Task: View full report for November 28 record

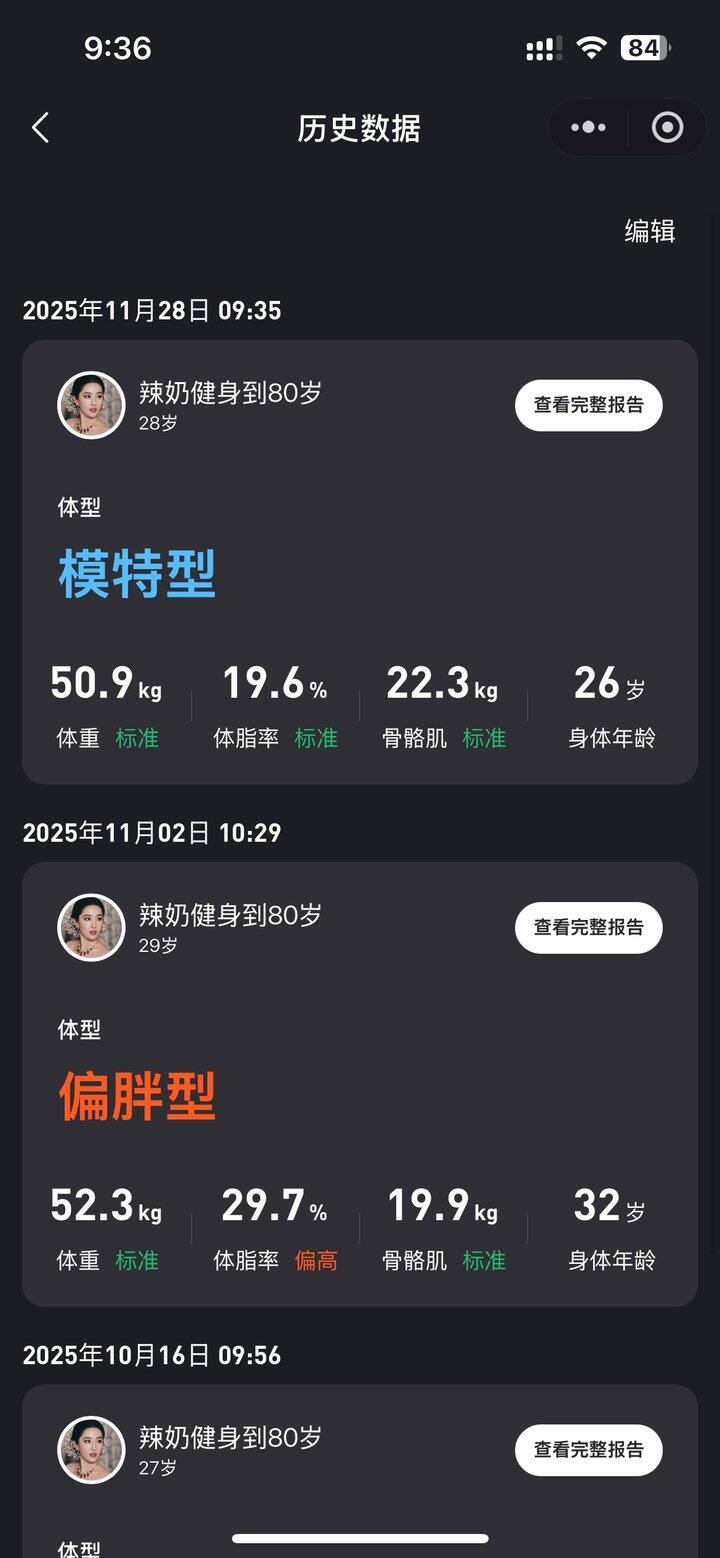Action: tap(588, 405)
